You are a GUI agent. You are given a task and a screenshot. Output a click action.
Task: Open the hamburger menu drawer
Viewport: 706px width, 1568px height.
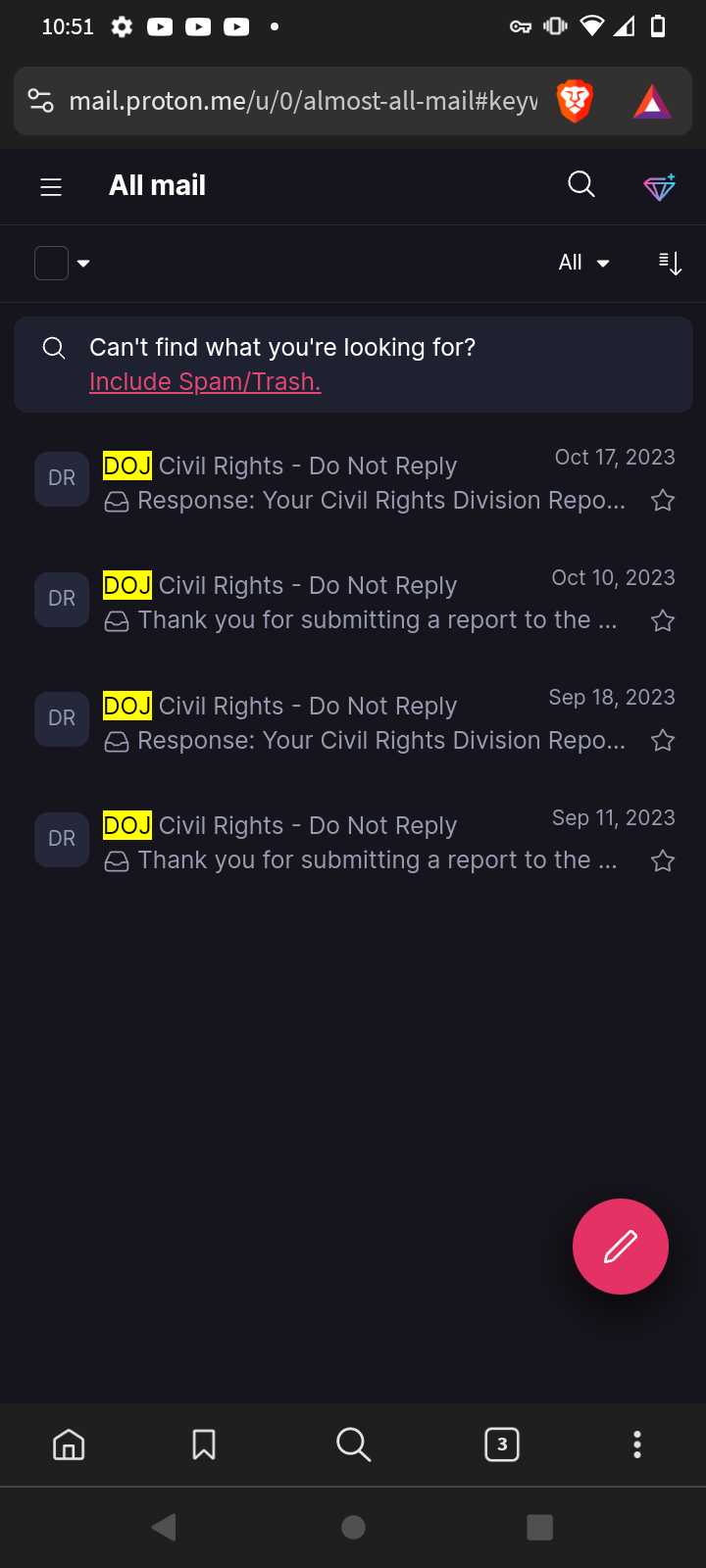[51, 186]
